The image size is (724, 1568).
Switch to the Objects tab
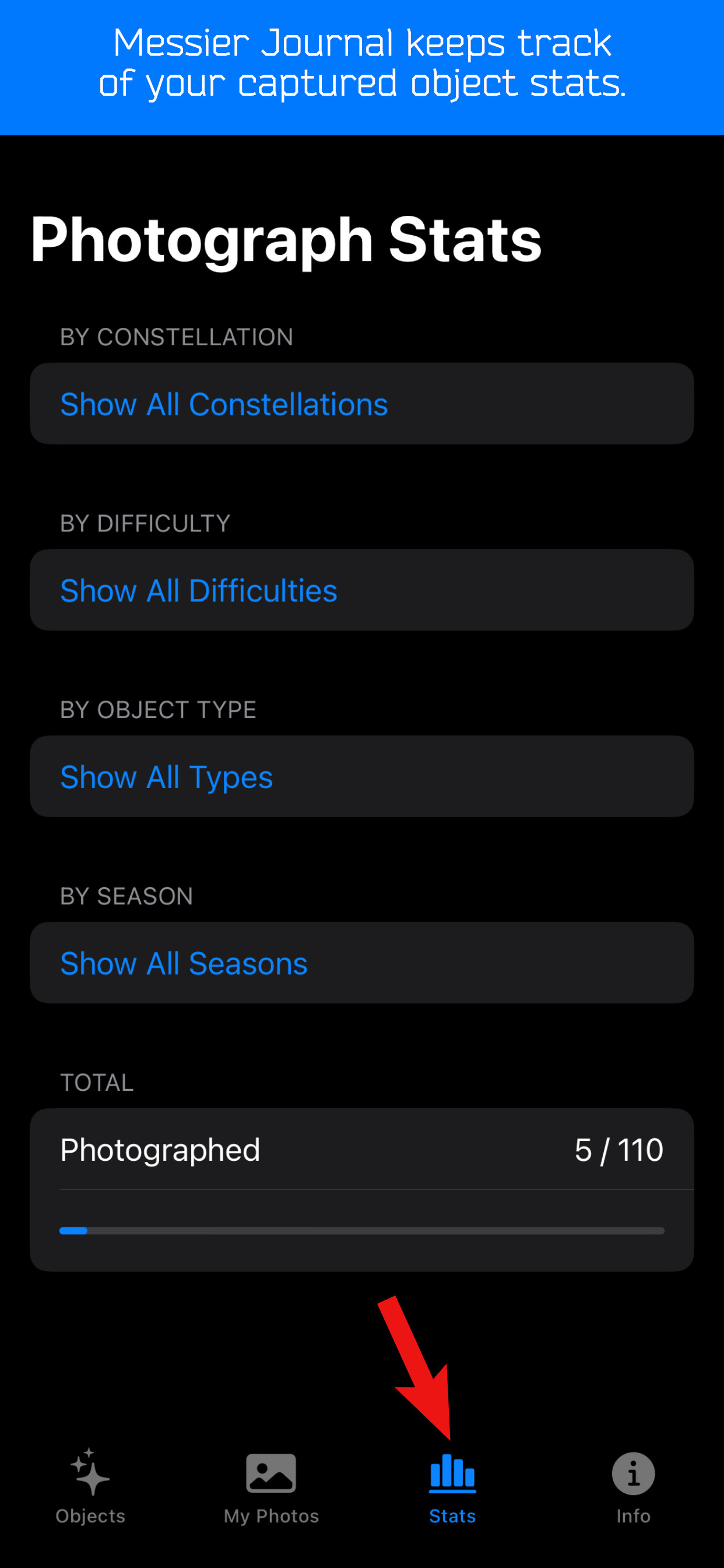[x=91, y=1486]
